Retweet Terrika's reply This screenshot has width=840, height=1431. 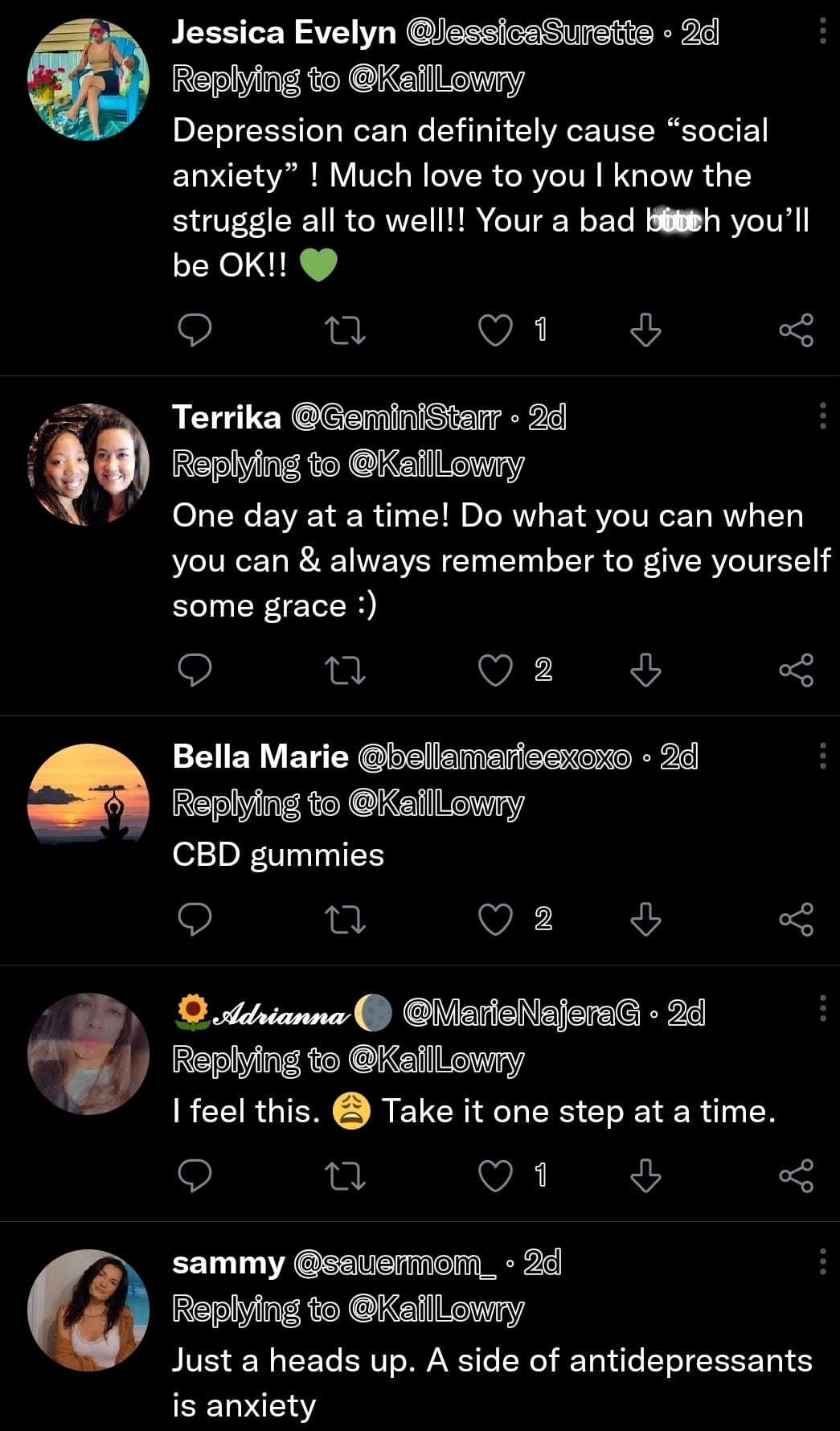(344, 670)
